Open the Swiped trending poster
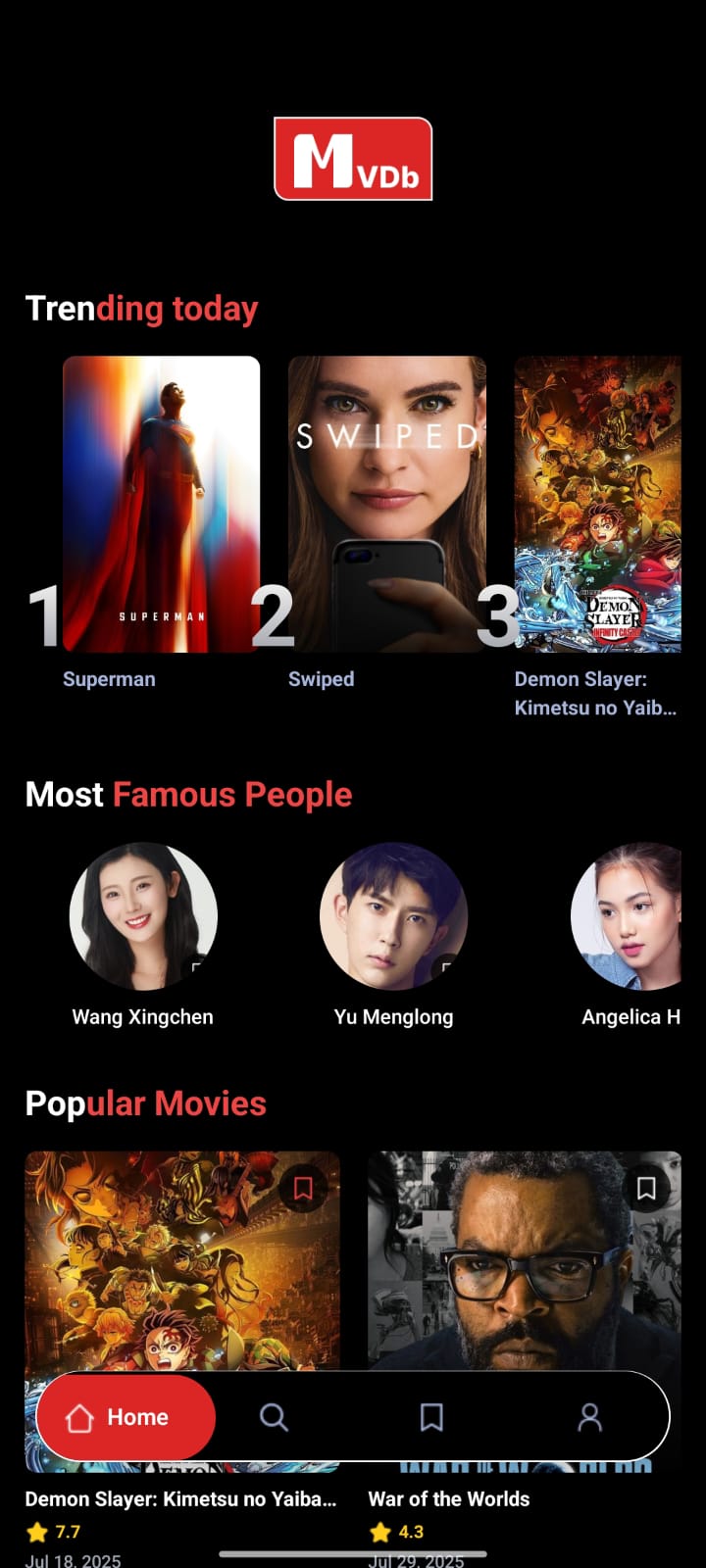 point(387,504)
